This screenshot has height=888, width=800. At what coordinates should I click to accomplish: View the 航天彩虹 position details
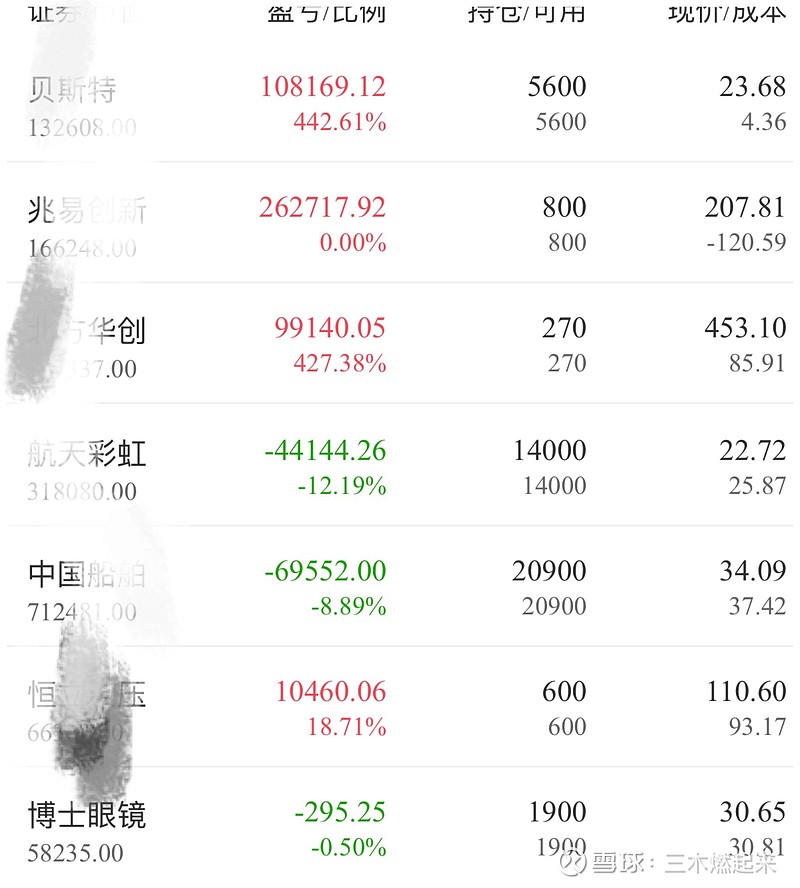(x=400, y=467)
